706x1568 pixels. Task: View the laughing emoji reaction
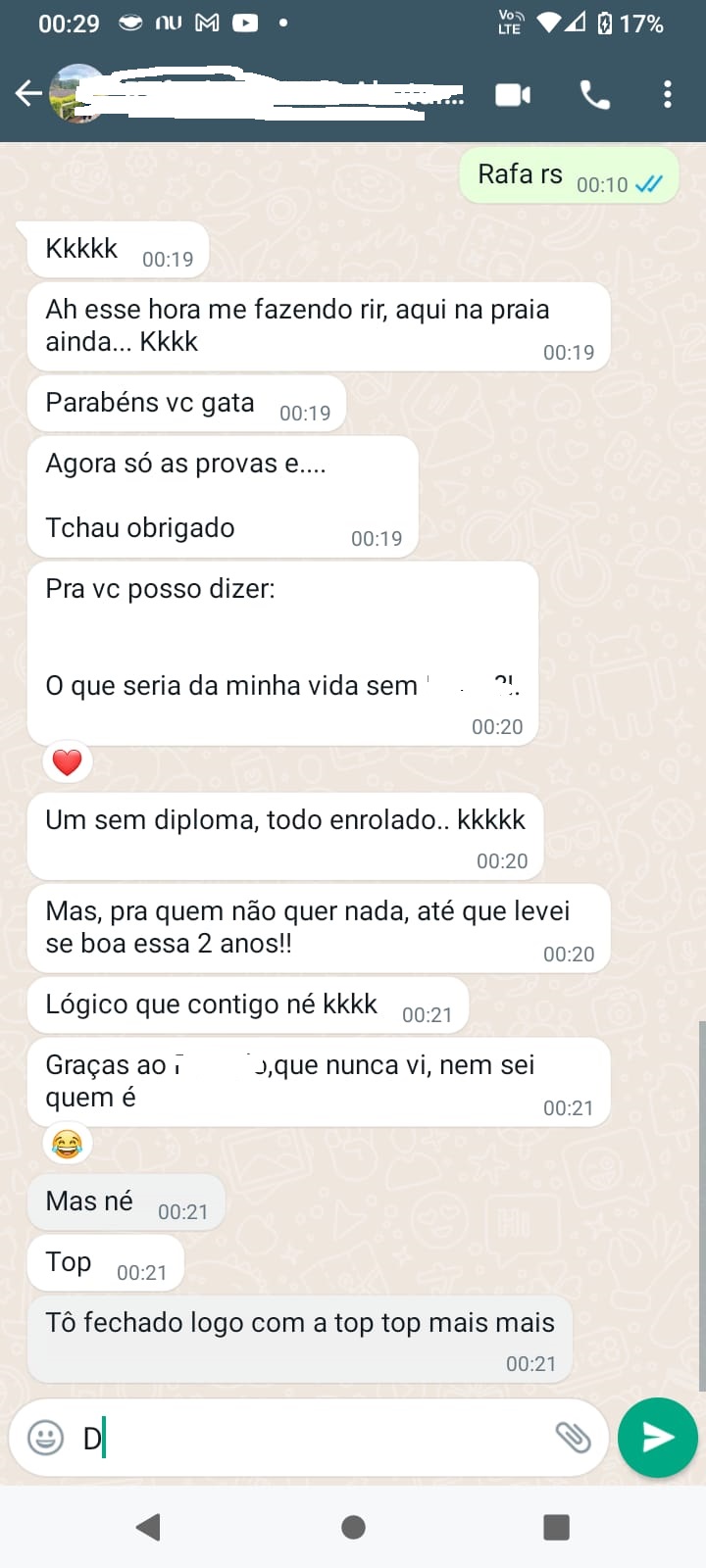point(67,1144)
